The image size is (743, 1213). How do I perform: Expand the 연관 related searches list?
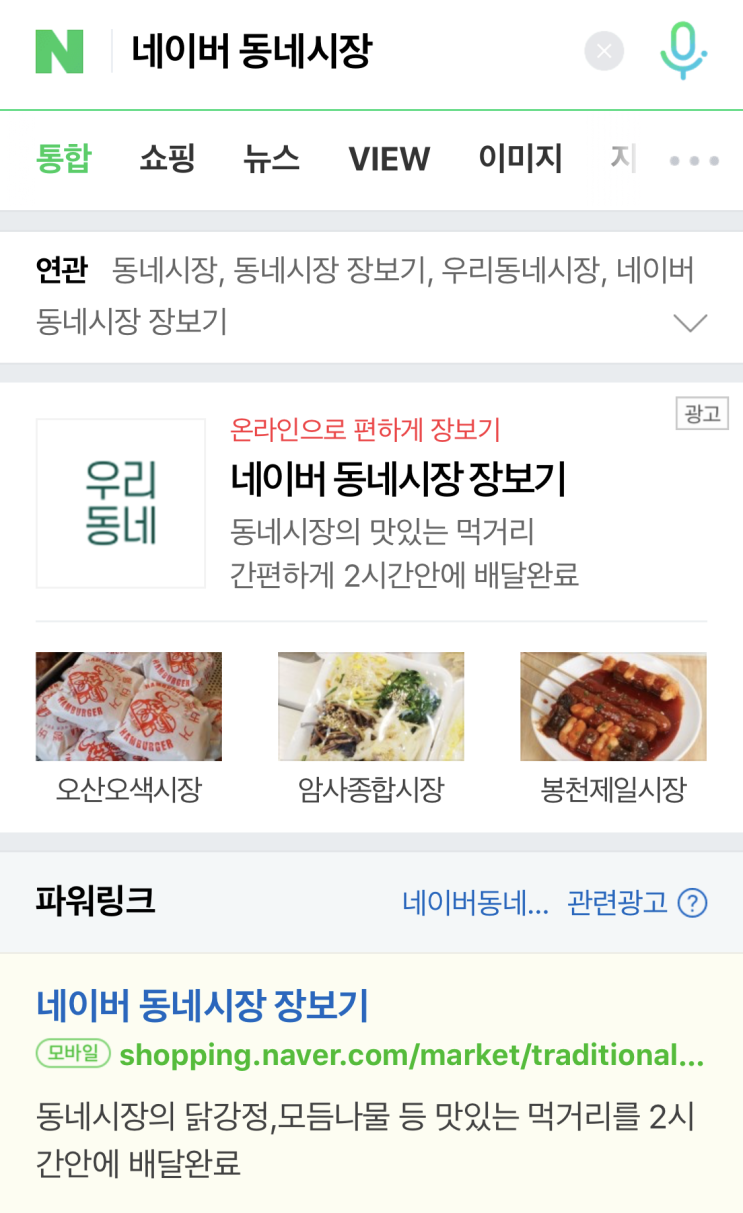(690, 322)
